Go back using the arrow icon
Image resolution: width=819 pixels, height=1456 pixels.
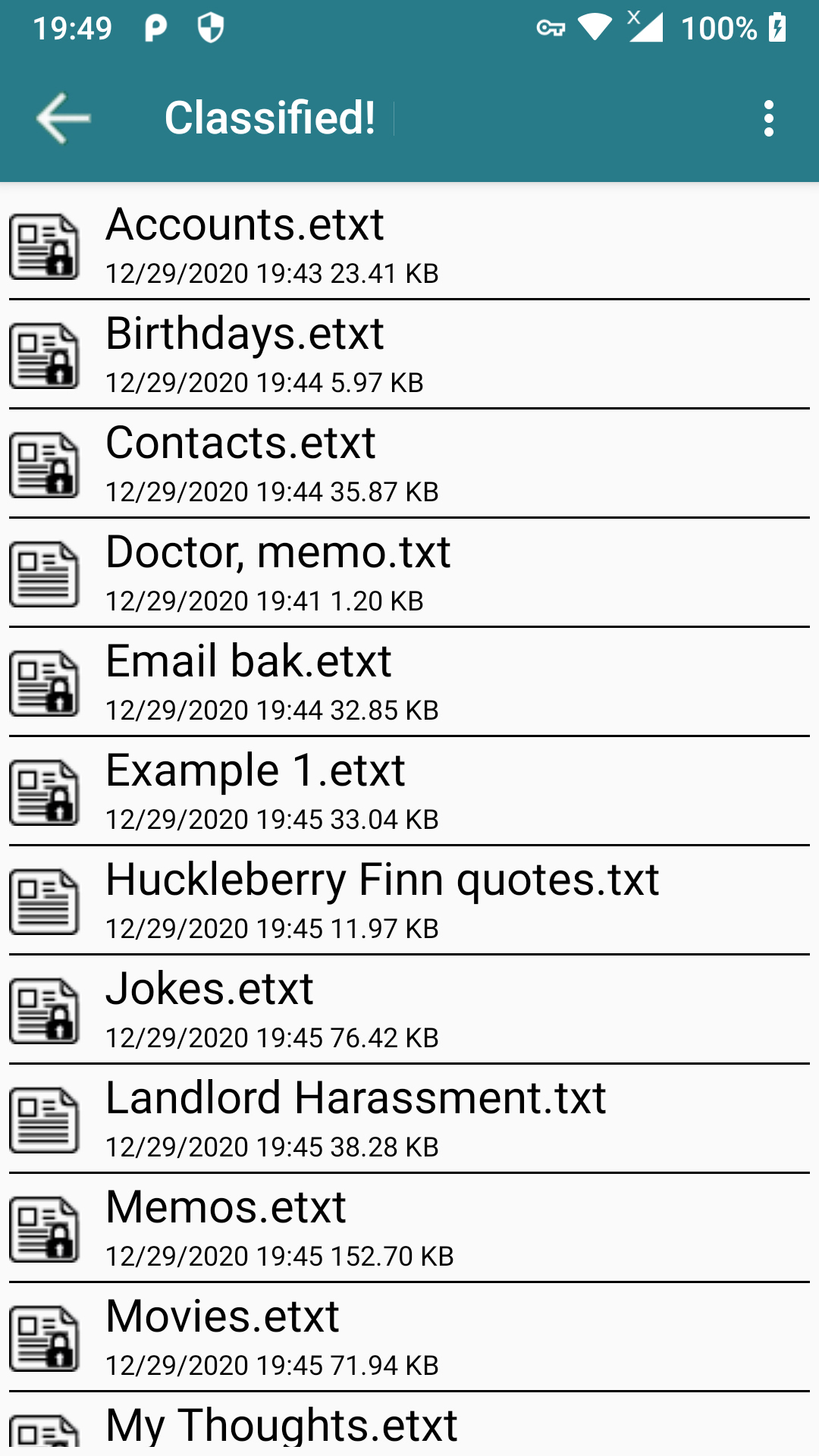64,118
